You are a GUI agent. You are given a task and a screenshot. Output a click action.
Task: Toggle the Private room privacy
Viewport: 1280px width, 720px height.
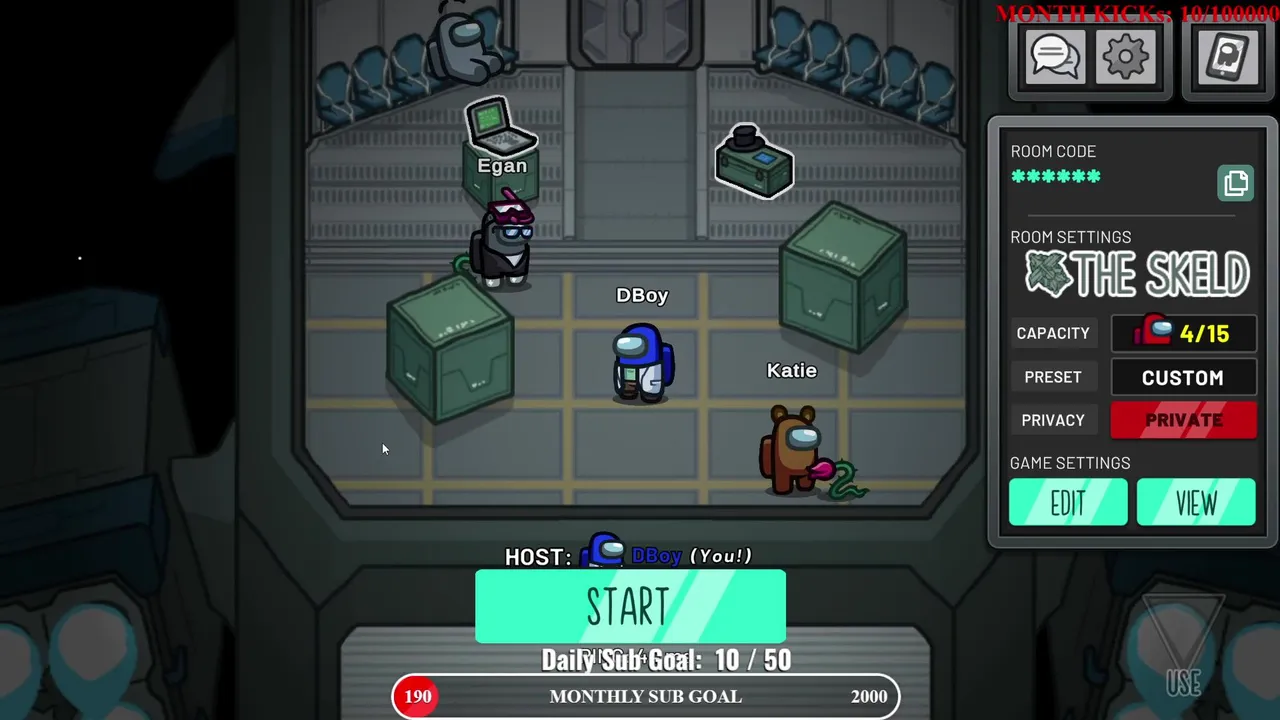pyautogui.click(x=1183, y=420)
